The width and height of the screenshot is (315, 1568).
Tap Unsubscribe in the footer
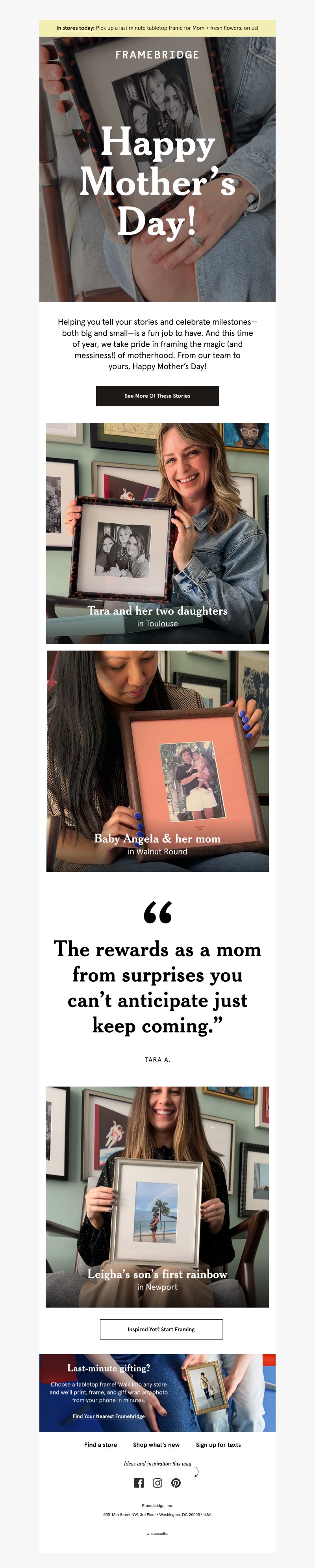pyautogui.click(x=157, y=1533)
